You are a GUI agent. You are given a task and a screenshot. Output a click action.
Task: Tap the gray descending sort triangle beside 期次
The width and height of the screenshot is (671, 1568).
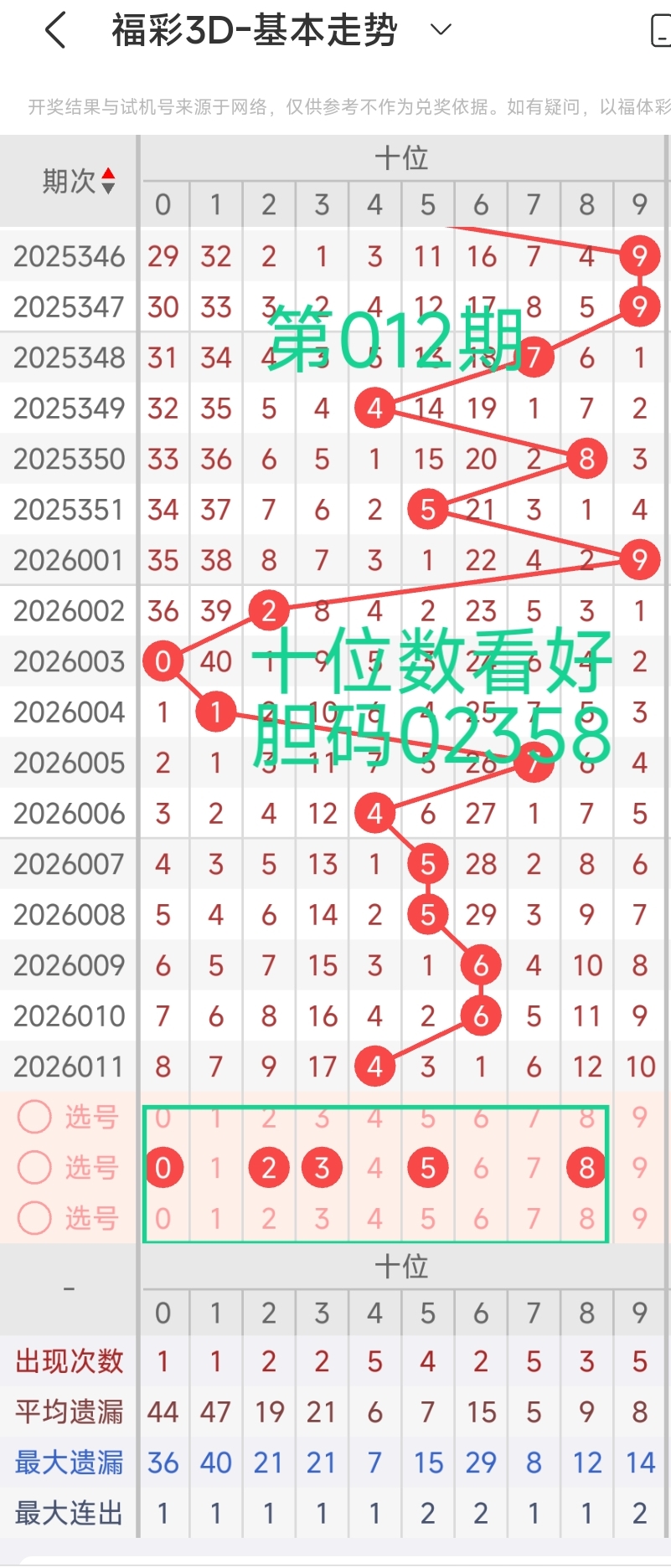tap(107, 188)
